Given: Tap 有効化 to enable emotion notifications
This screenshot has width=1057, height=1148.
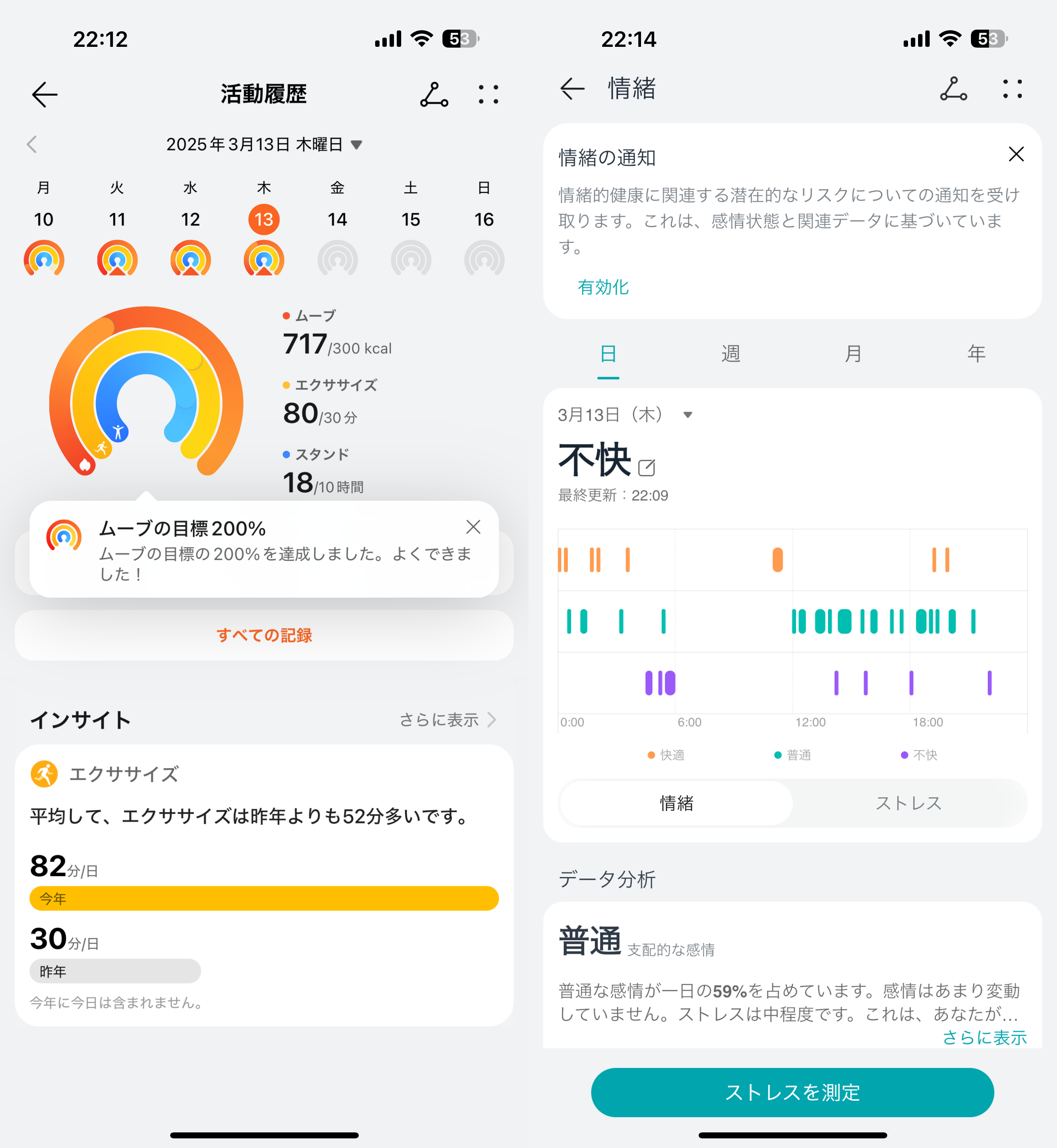Looking at the screenshot, I should 603,287.
